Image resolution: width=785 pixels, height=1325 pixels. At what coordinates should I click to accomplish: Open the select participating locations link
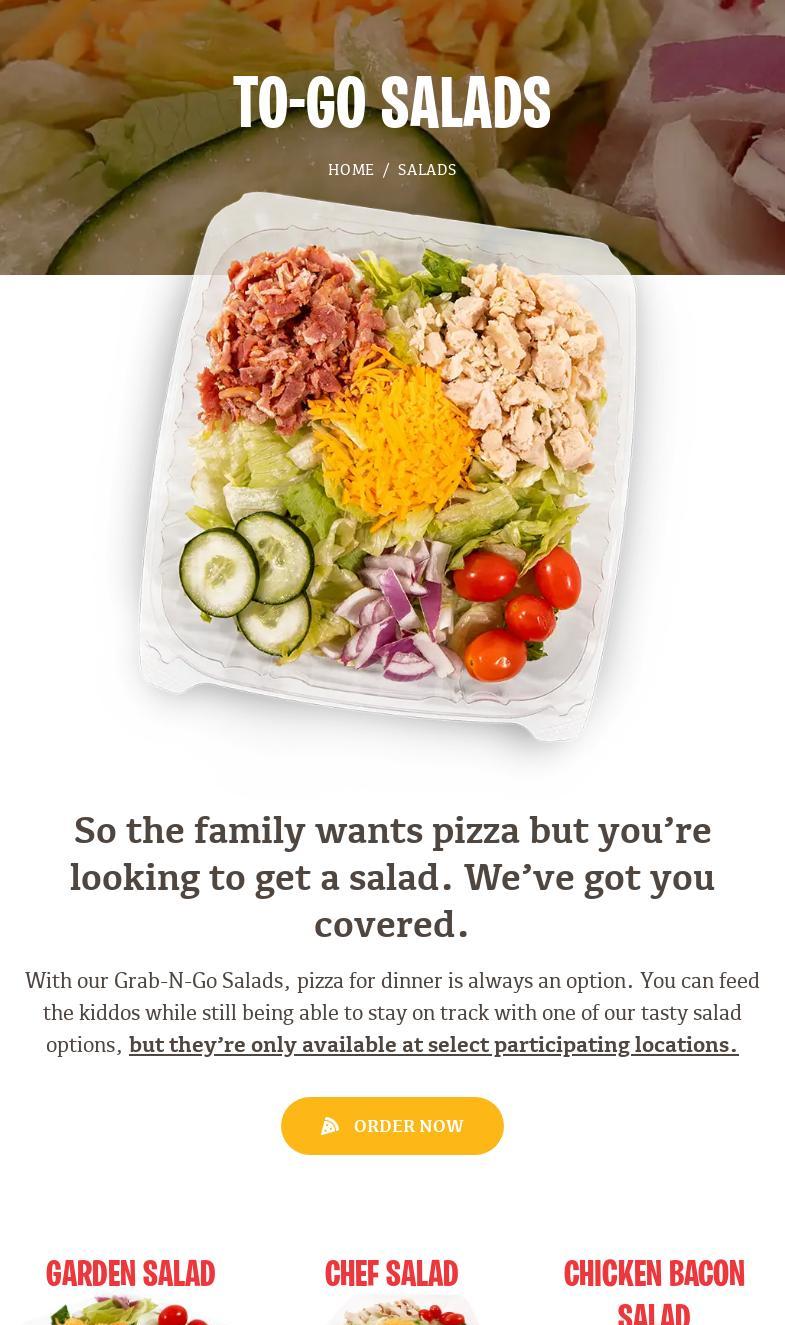(x=433, y=1045)
